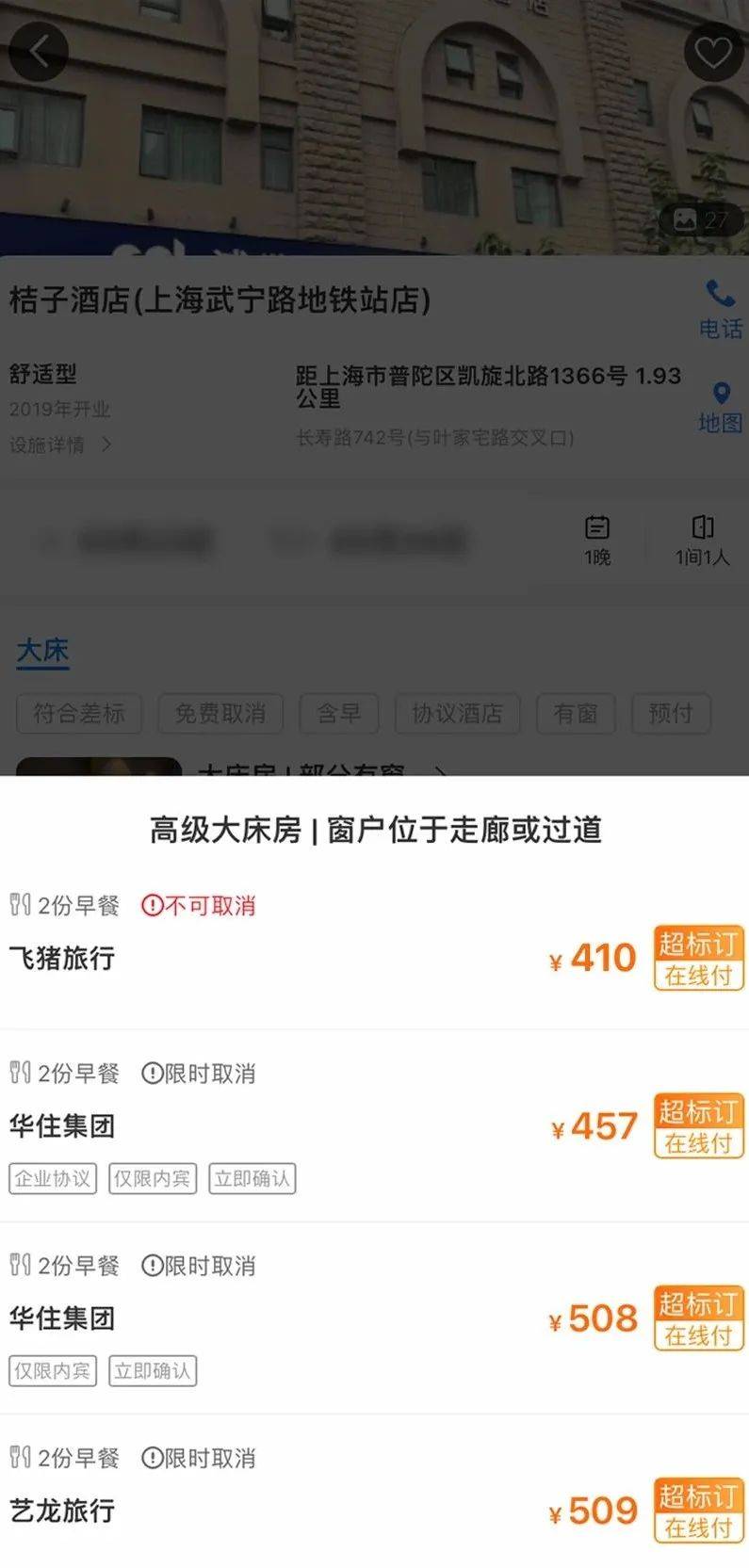Change the 1间1人 room and guest count
This screenshot has height=1568, width=749.
(702, 541)
